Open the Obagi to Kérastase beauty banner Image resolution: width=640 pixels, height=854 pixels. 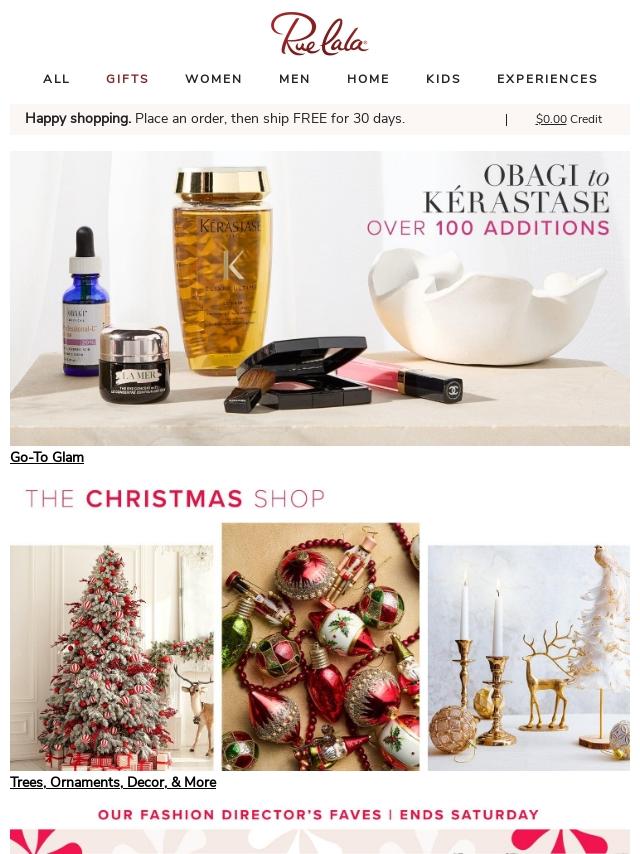tap(320, 298)
